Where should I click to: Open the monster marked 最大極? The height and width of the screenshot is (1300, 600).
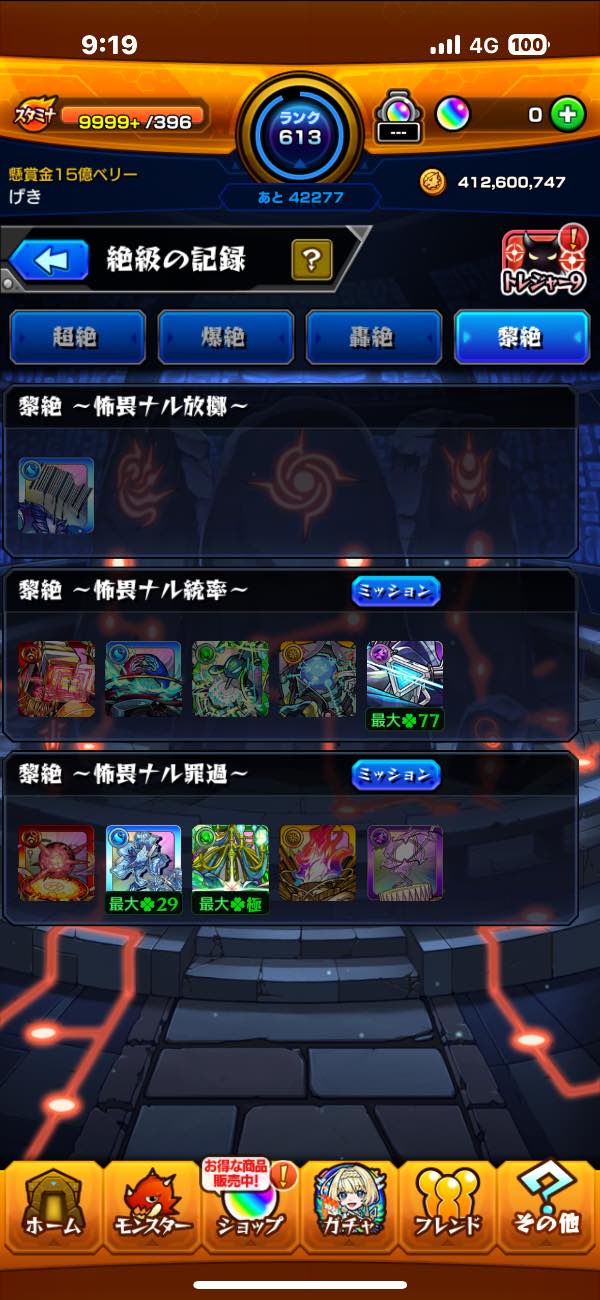230,868
